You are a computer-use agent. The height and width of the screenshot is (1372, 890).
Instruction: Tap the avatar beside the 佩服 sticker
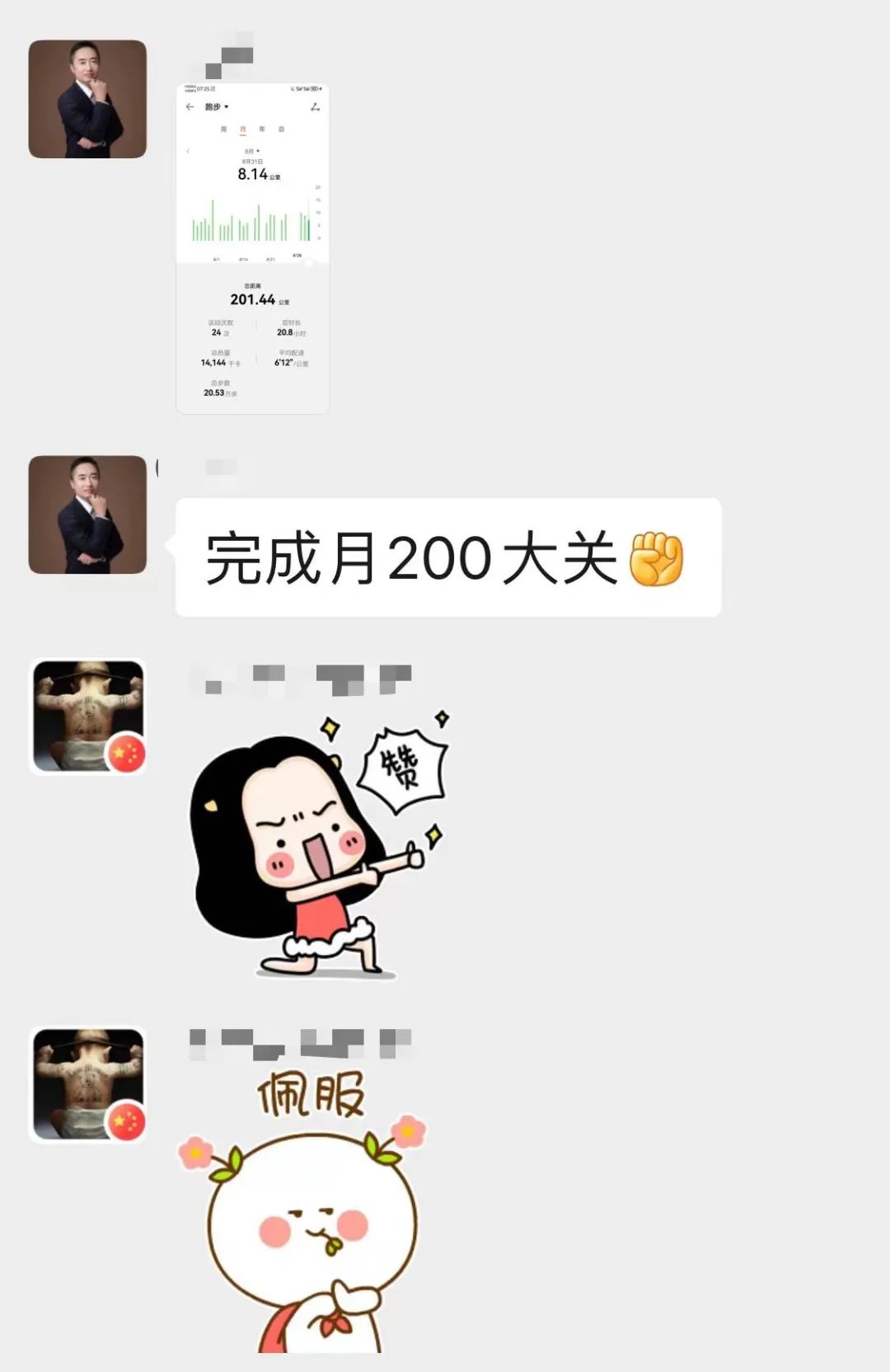(87, 1084)
